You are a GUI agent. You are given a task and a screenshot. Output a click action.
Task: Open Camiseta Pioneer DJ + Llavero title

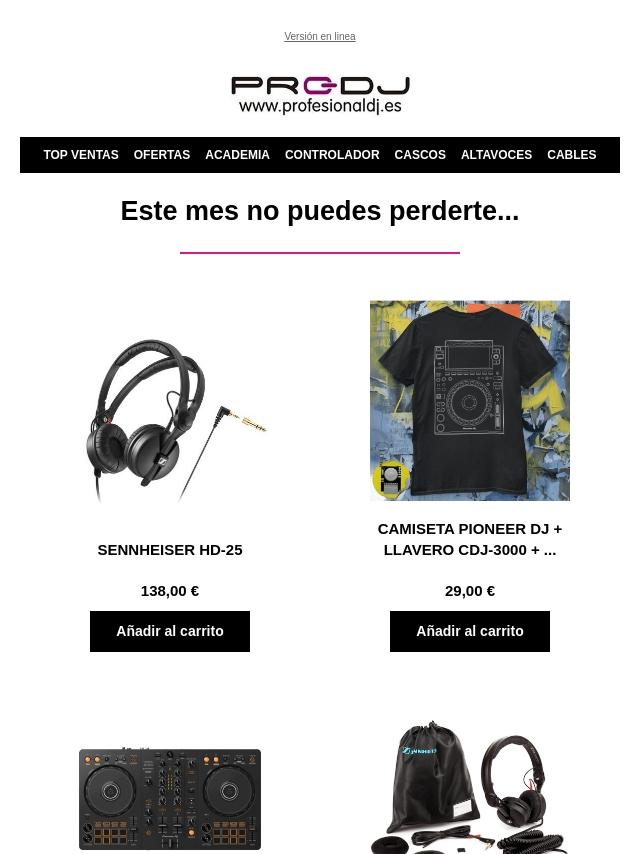[x=470, y=539]
